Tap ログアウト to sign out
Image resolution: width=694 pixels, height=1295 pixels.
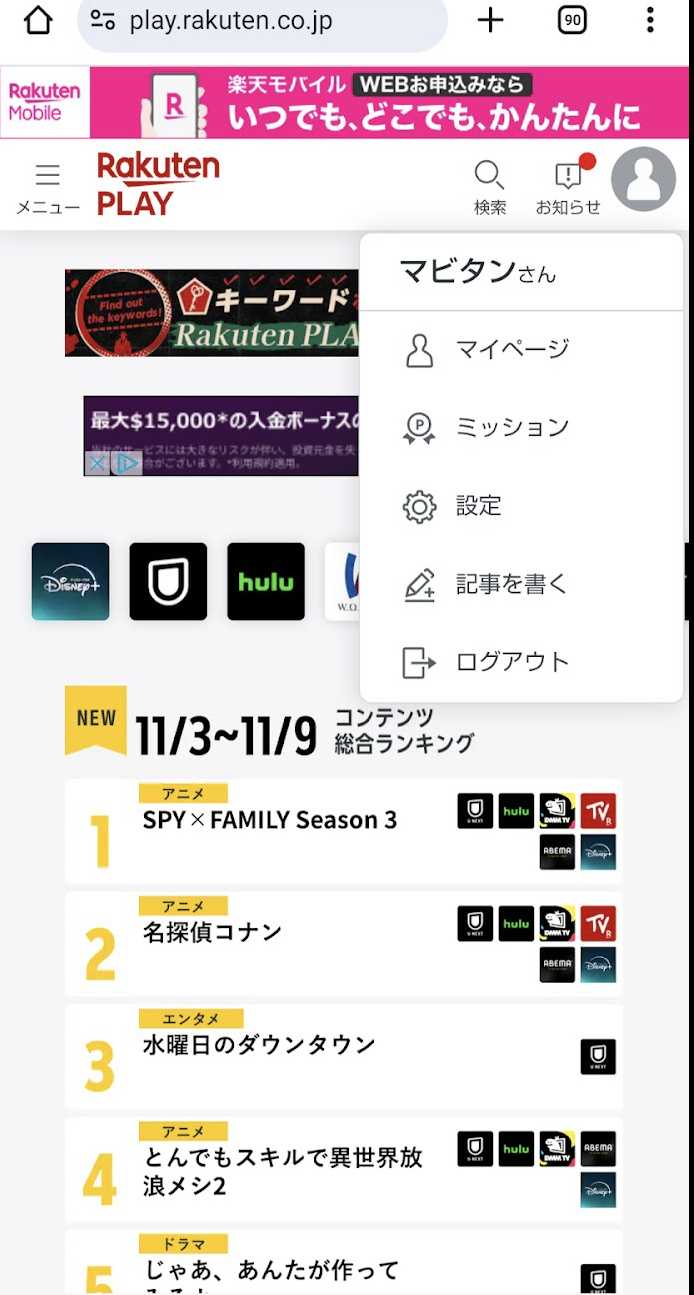pos(511,662)
